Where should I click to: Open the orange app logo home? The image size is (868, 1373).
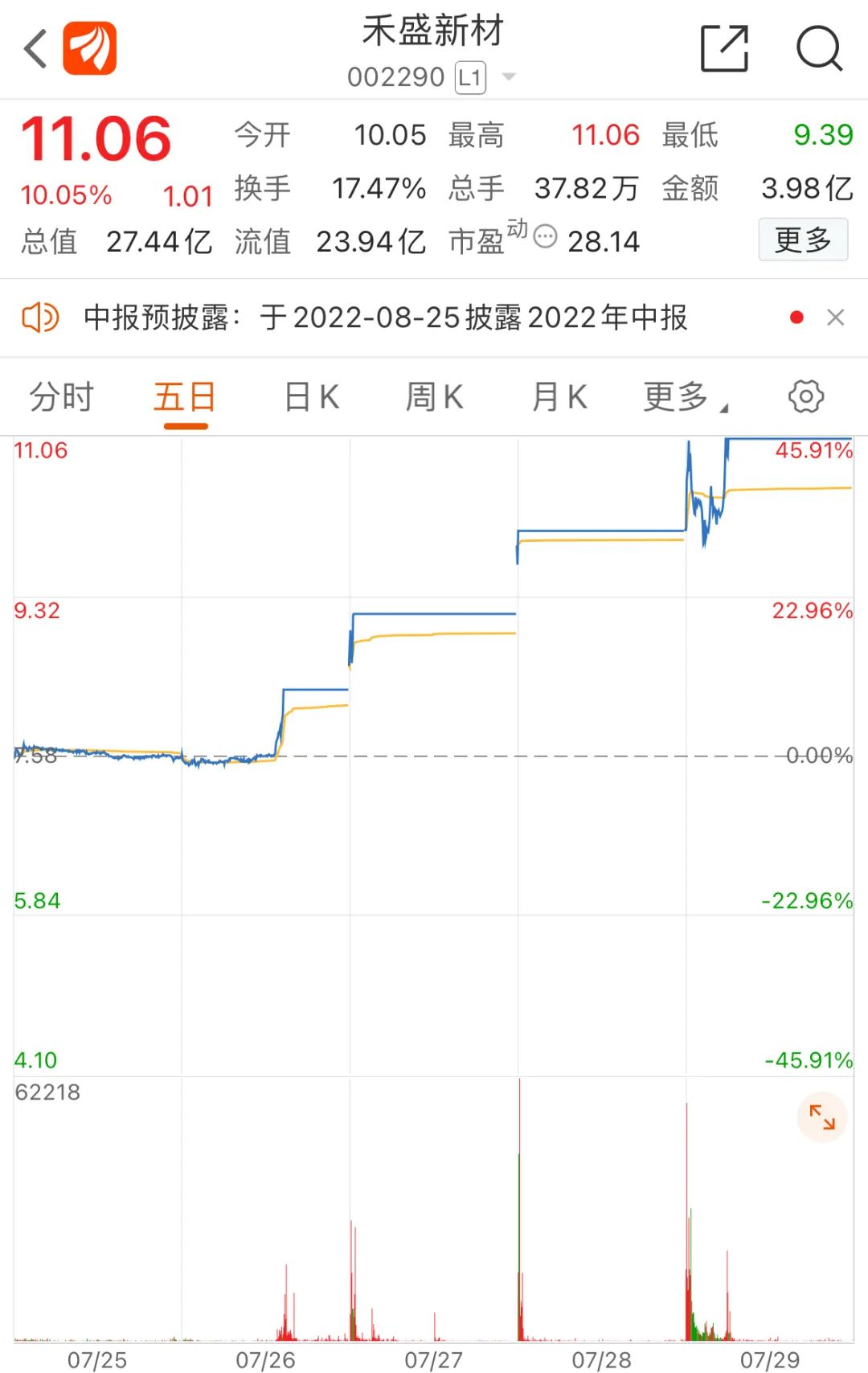coord(90,49)
